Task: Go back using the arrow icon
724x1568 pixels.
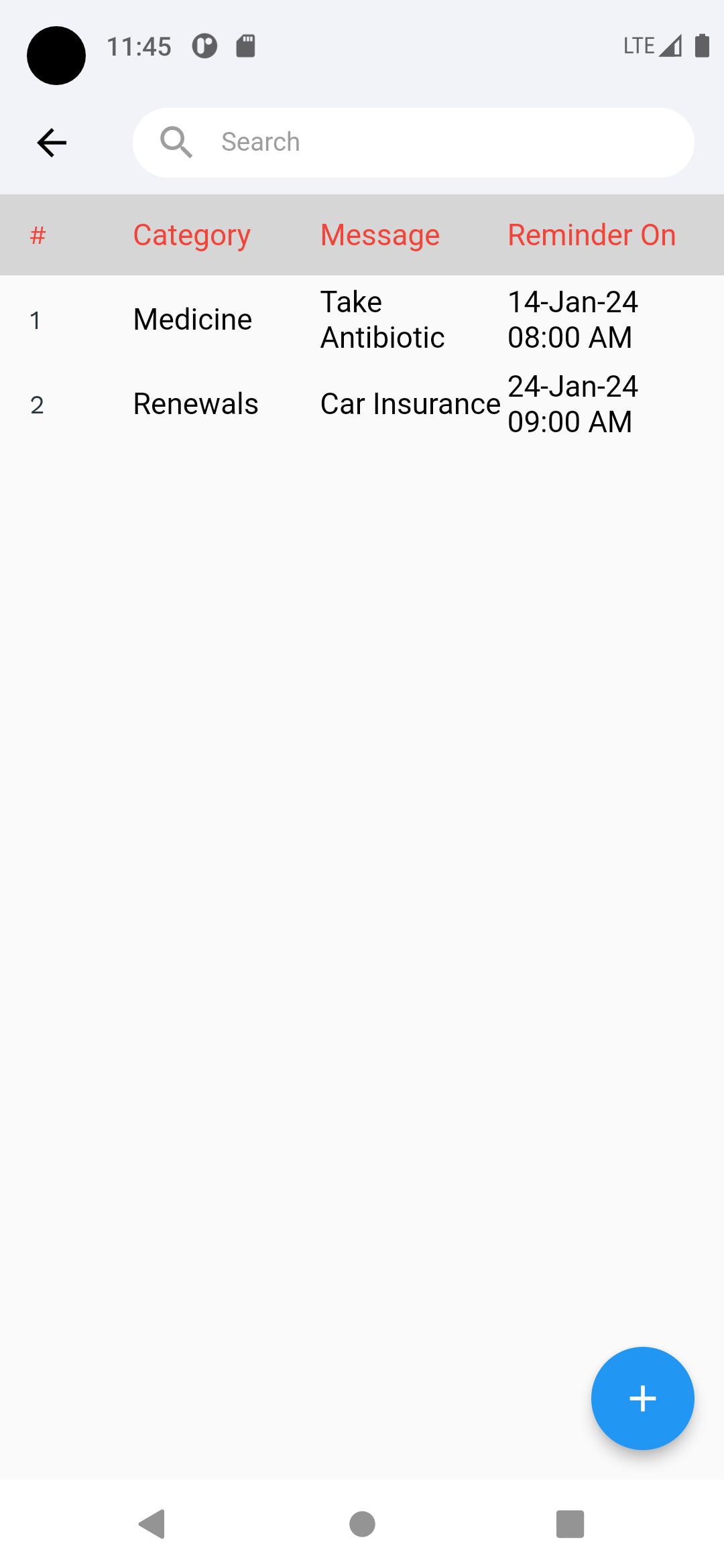Action: (x=52, y=143)
